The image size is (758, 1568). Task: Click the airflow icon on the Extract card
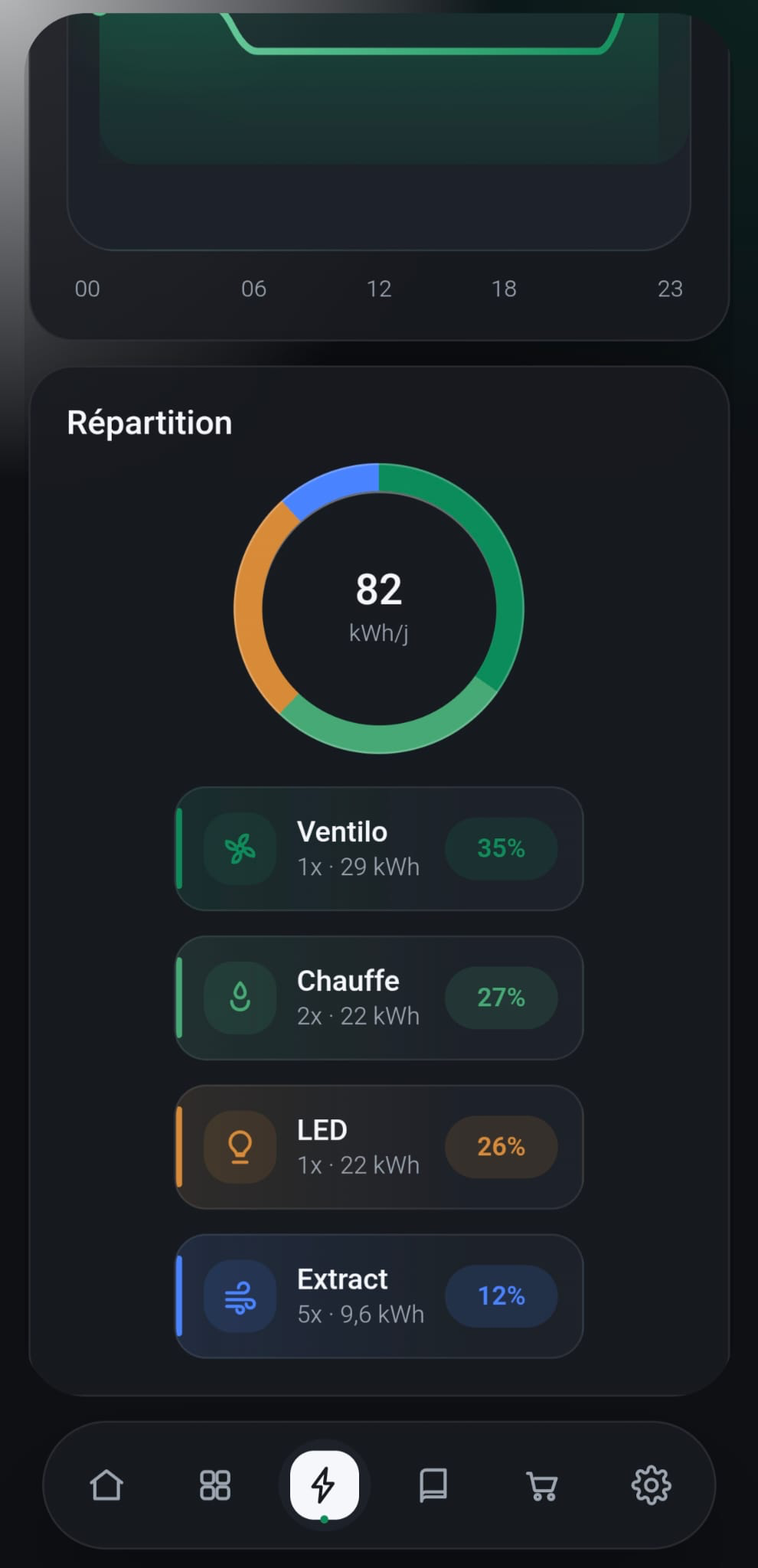(240, 1295)
